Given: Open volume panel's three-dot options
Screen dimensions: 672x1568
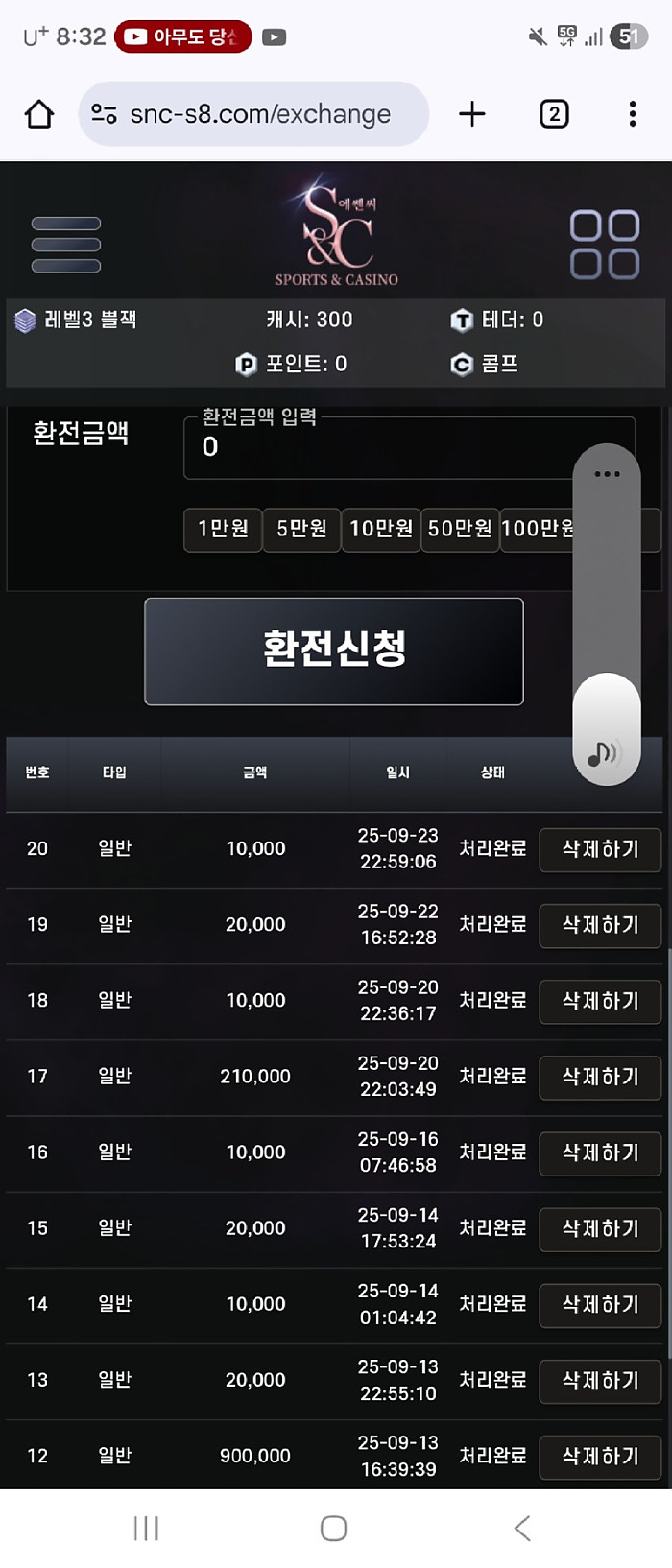Looking at the screenshot, I should click(607, 474).
